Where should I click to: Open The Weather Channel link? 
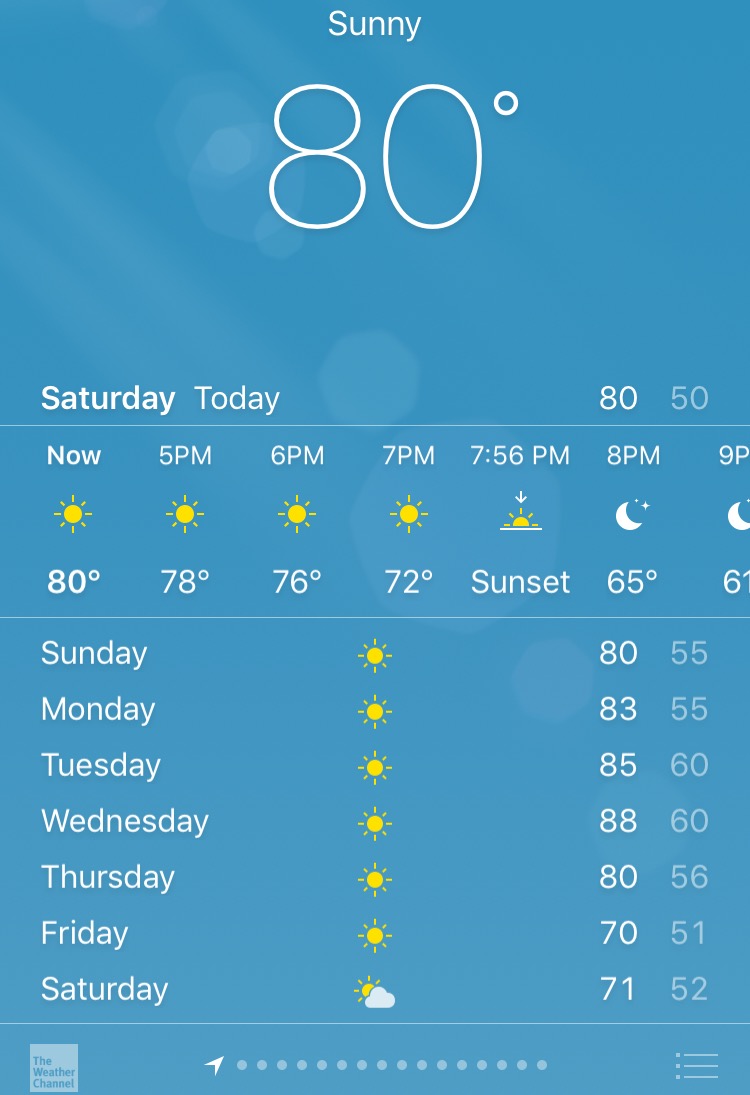click(54, 1067)
